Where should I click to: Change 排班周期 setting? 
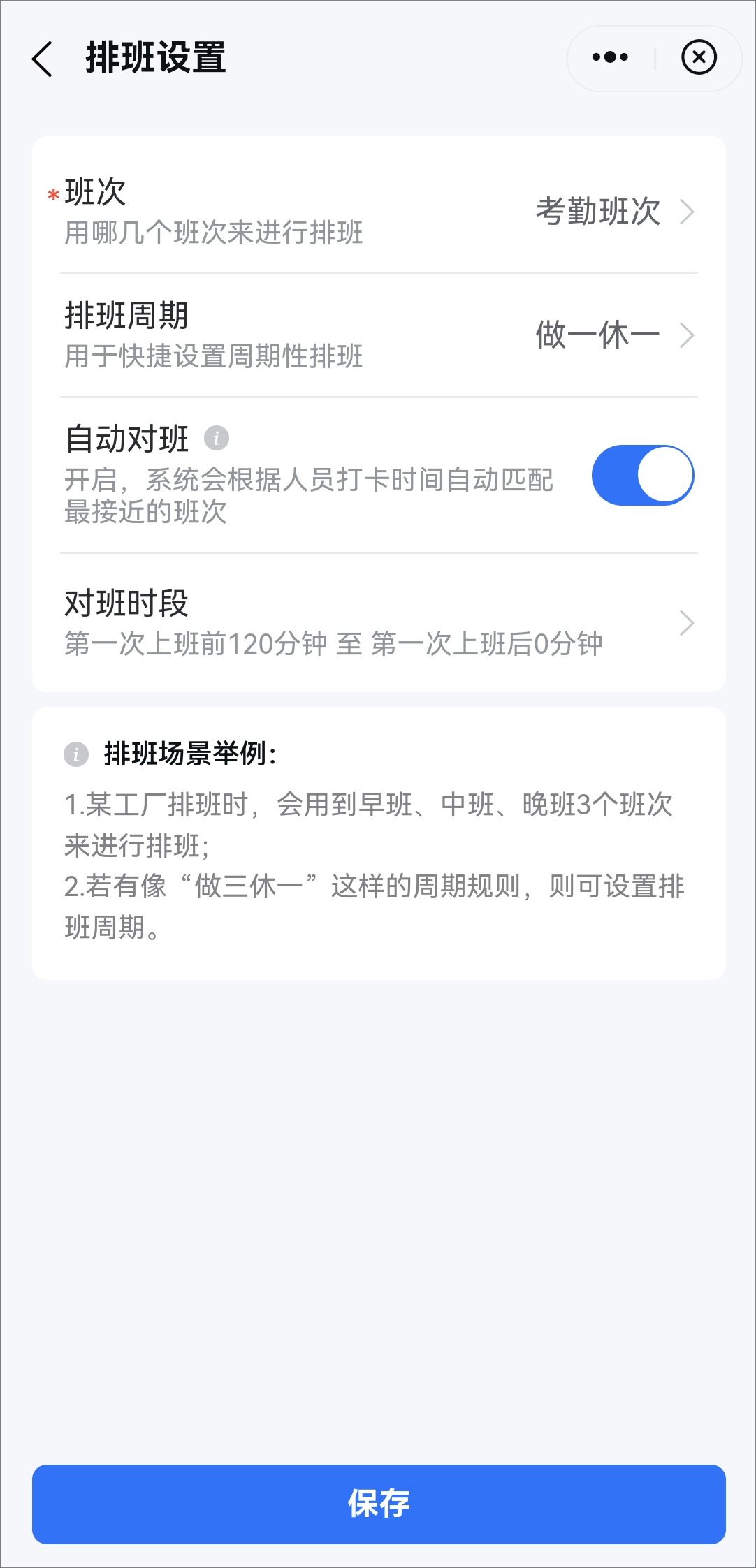379,335
